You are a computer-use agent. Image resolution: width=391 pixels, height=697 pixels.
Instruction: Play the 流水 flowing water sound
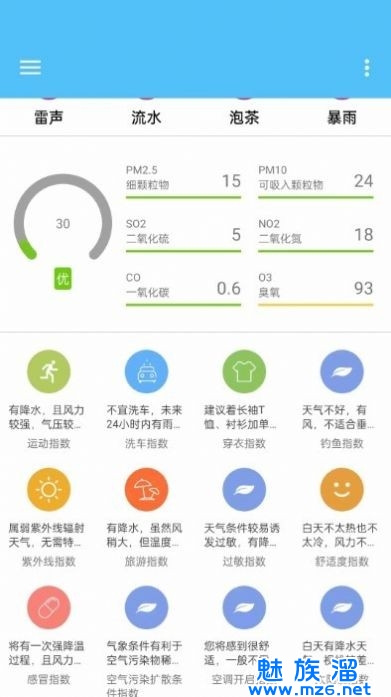[x=146, y=117]
